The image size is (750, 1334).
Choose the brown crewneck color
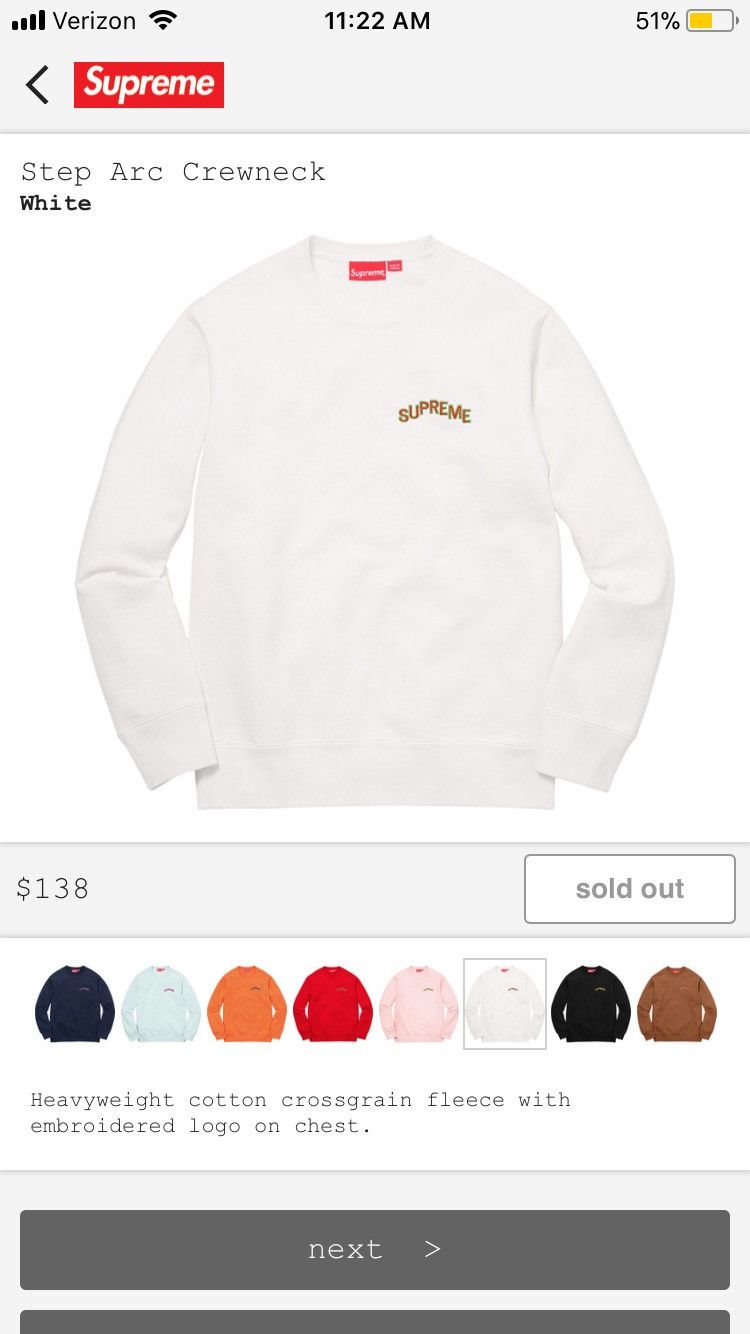(677, 1004)
